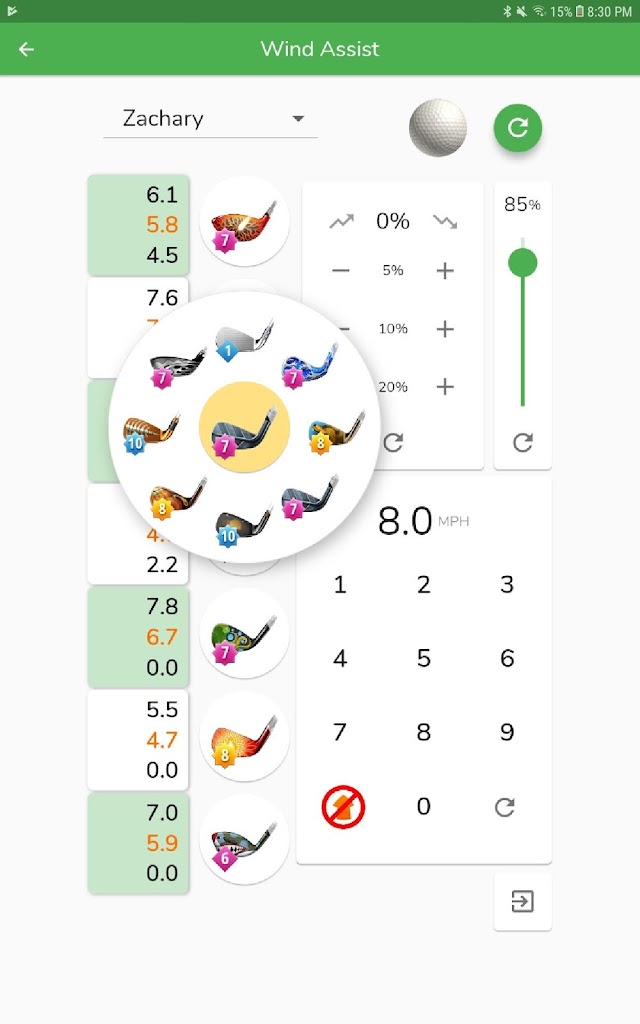The image size is (640, 1024).
Task: Enter digit 9 on keypad
Action: [x=507, y=732]
